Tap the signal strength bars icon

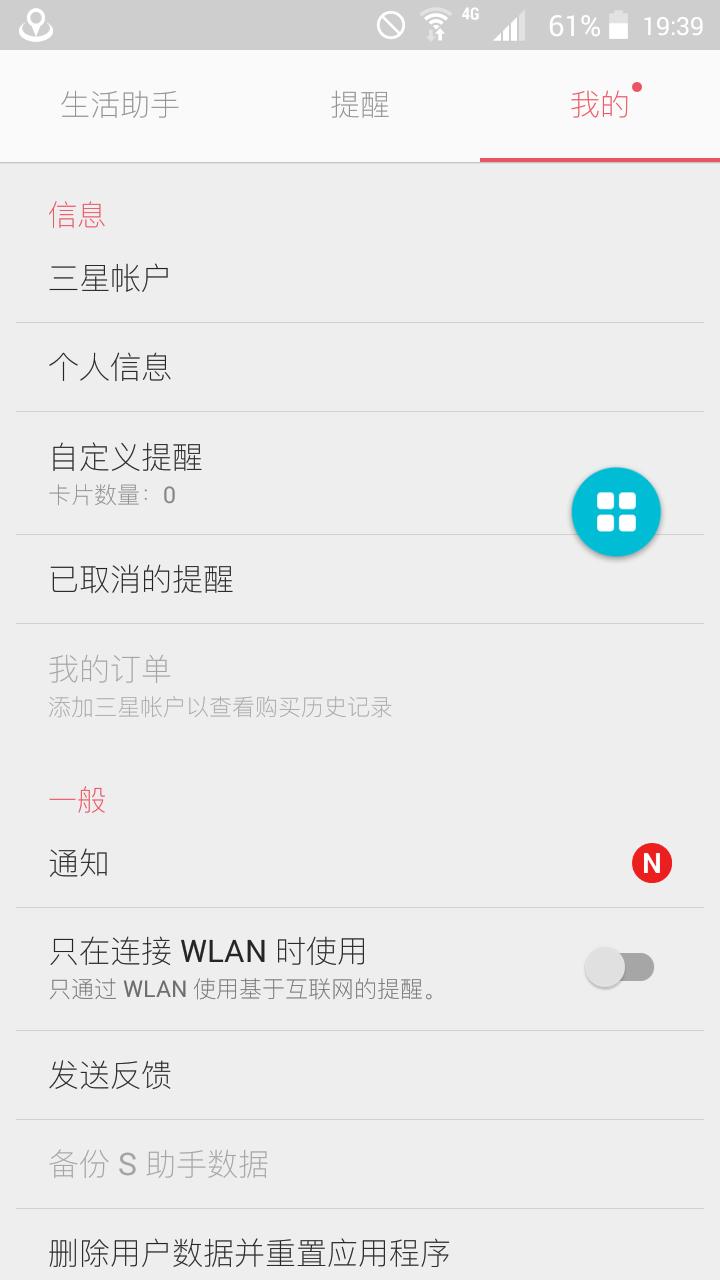[x=509, y=26]
